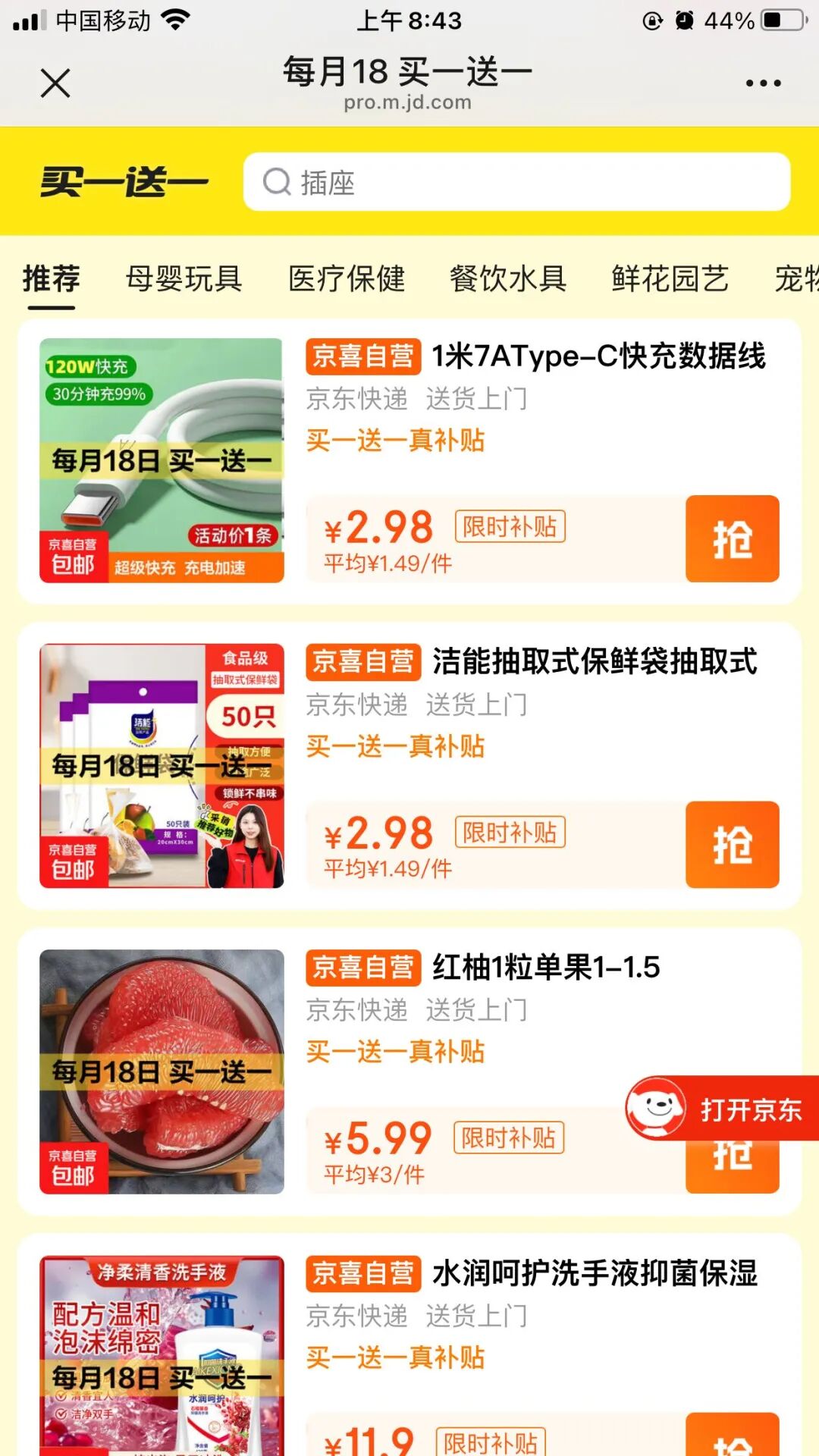Select the 推荐 tab
819x1456 pixels.
tap(51, 278)
